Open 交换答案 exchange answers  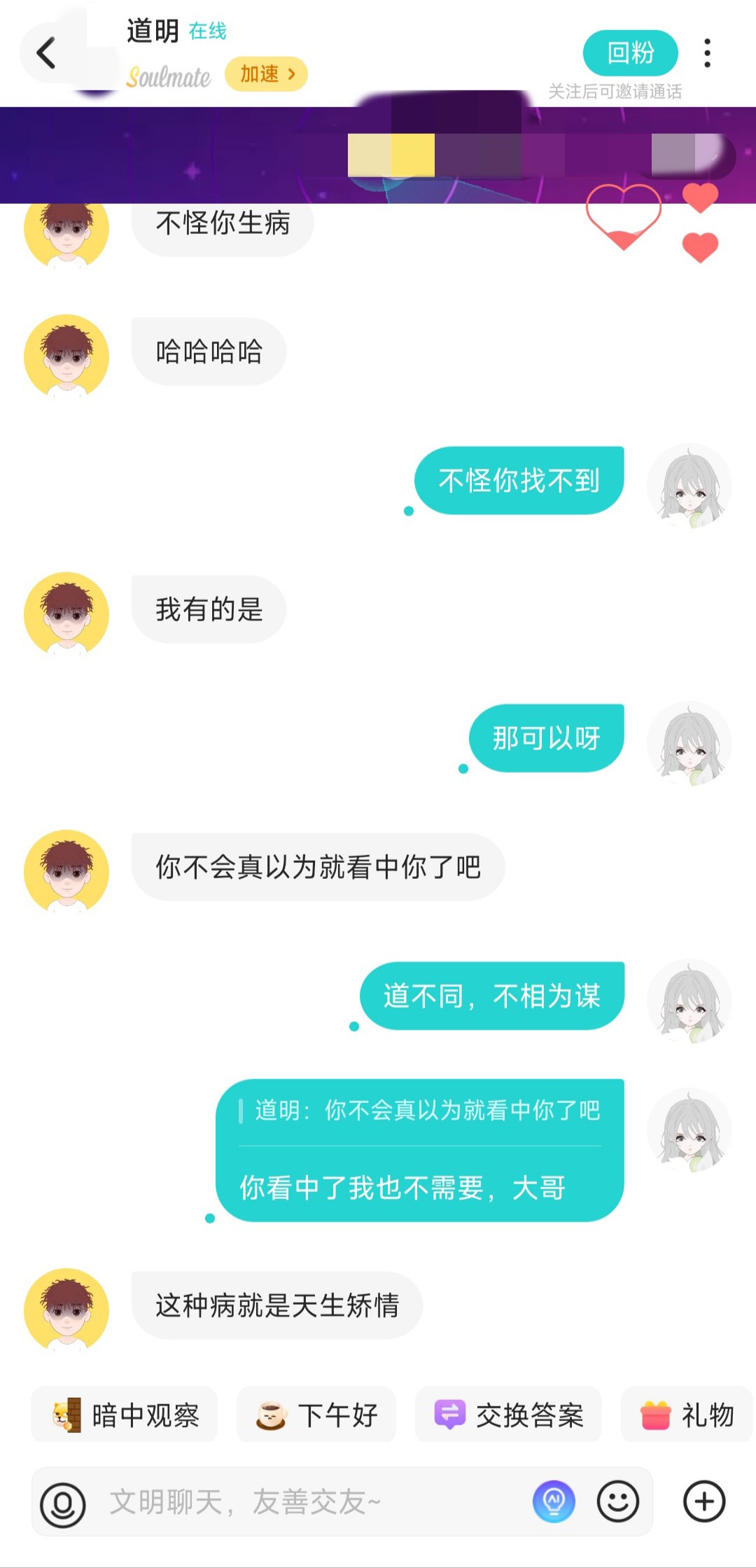point(508,1415)
